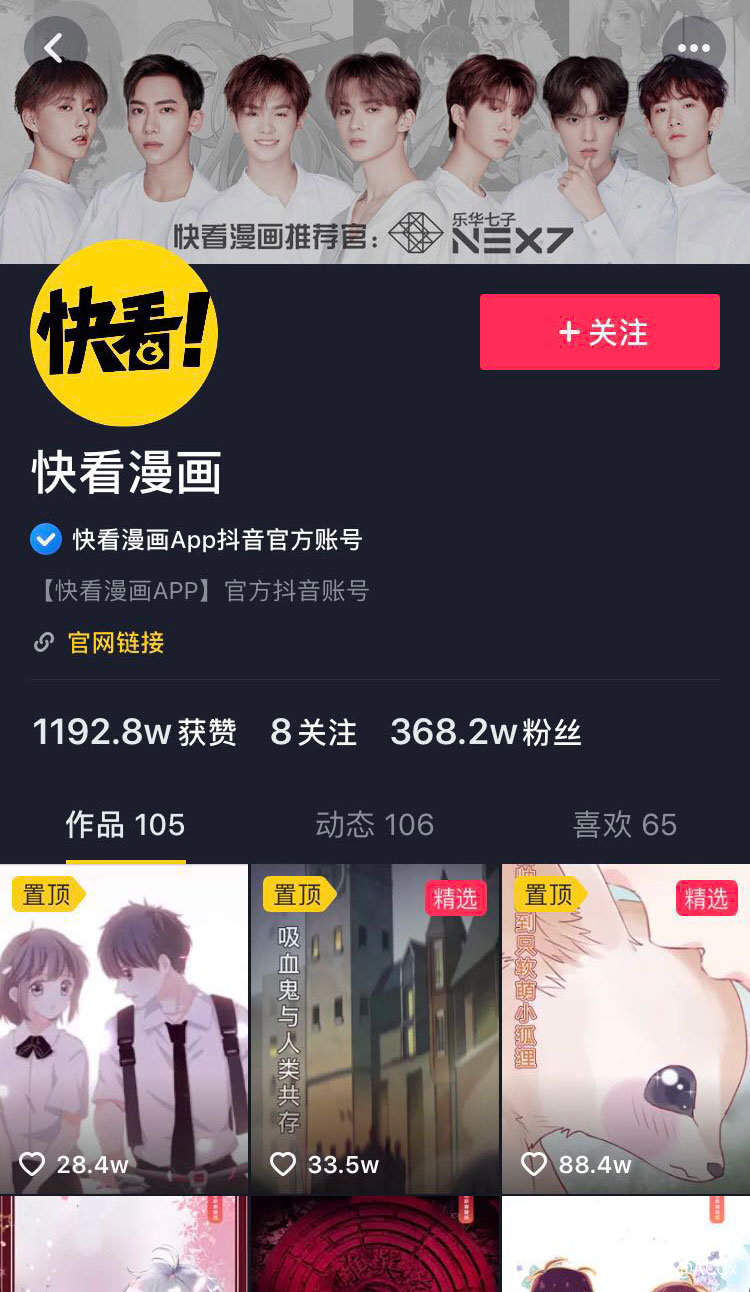Go back using the top-left arrow
Screen dimensions: 750x1292
tap(55, 47)
